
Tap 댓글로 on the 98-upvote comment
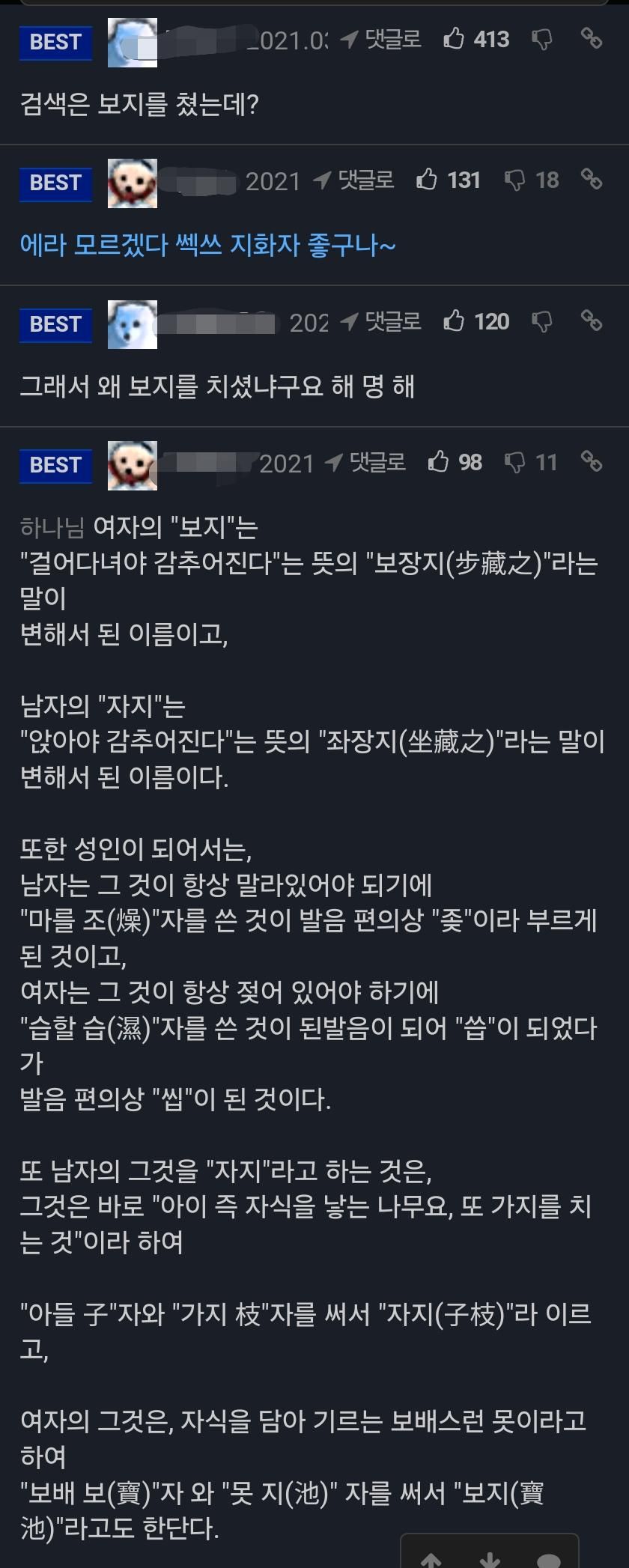click(367, 463)
